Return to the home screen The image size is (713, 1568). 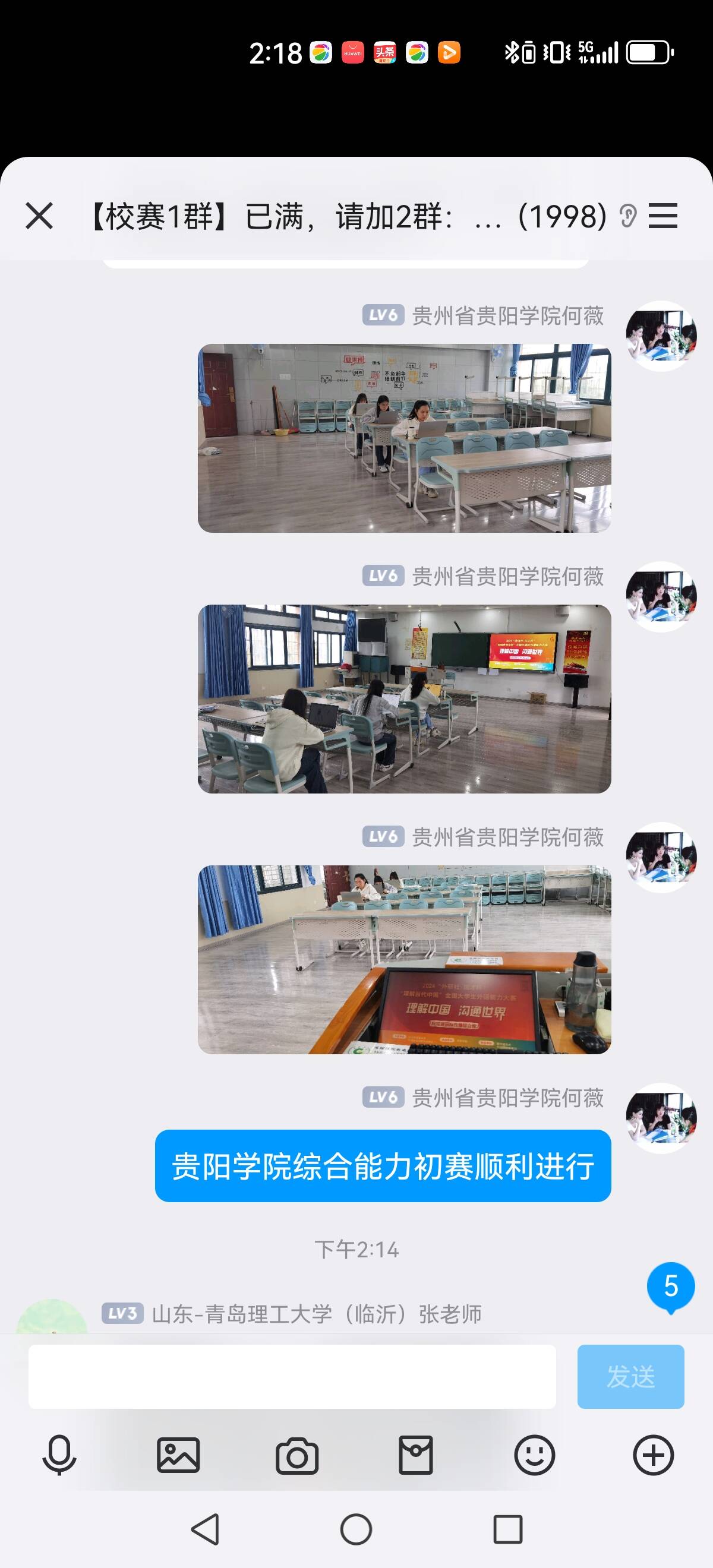(356, 1529)
